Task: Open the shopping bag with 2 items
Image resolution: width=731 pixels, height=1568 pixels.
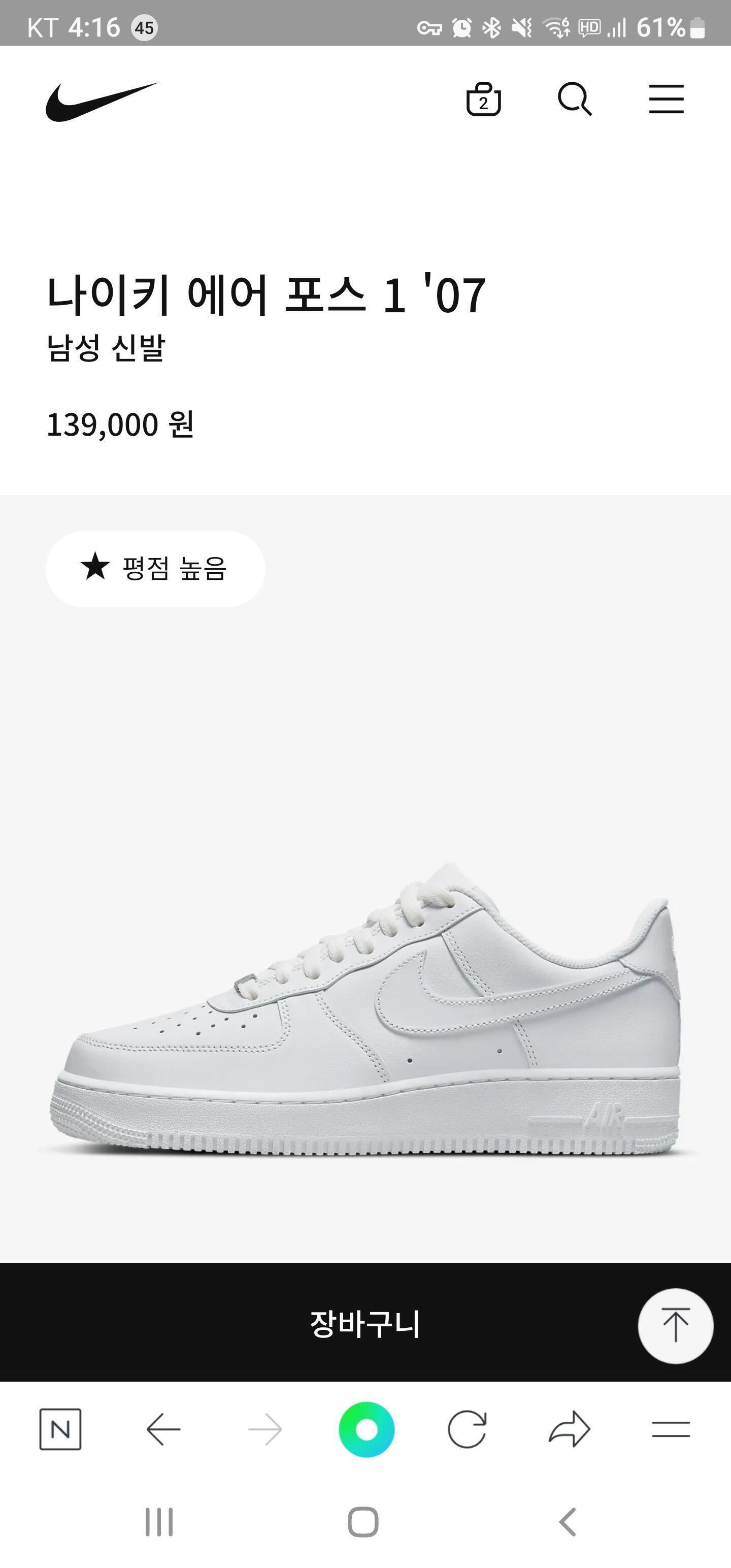Action: tap(483, 99)
